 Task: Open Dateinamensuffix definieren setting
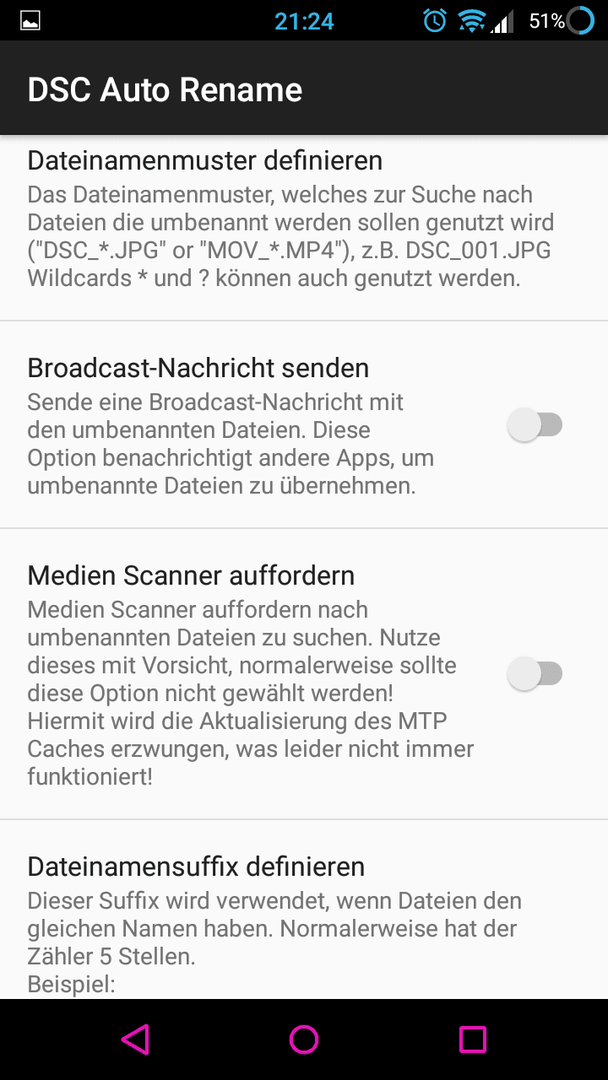tap(304, 909)
